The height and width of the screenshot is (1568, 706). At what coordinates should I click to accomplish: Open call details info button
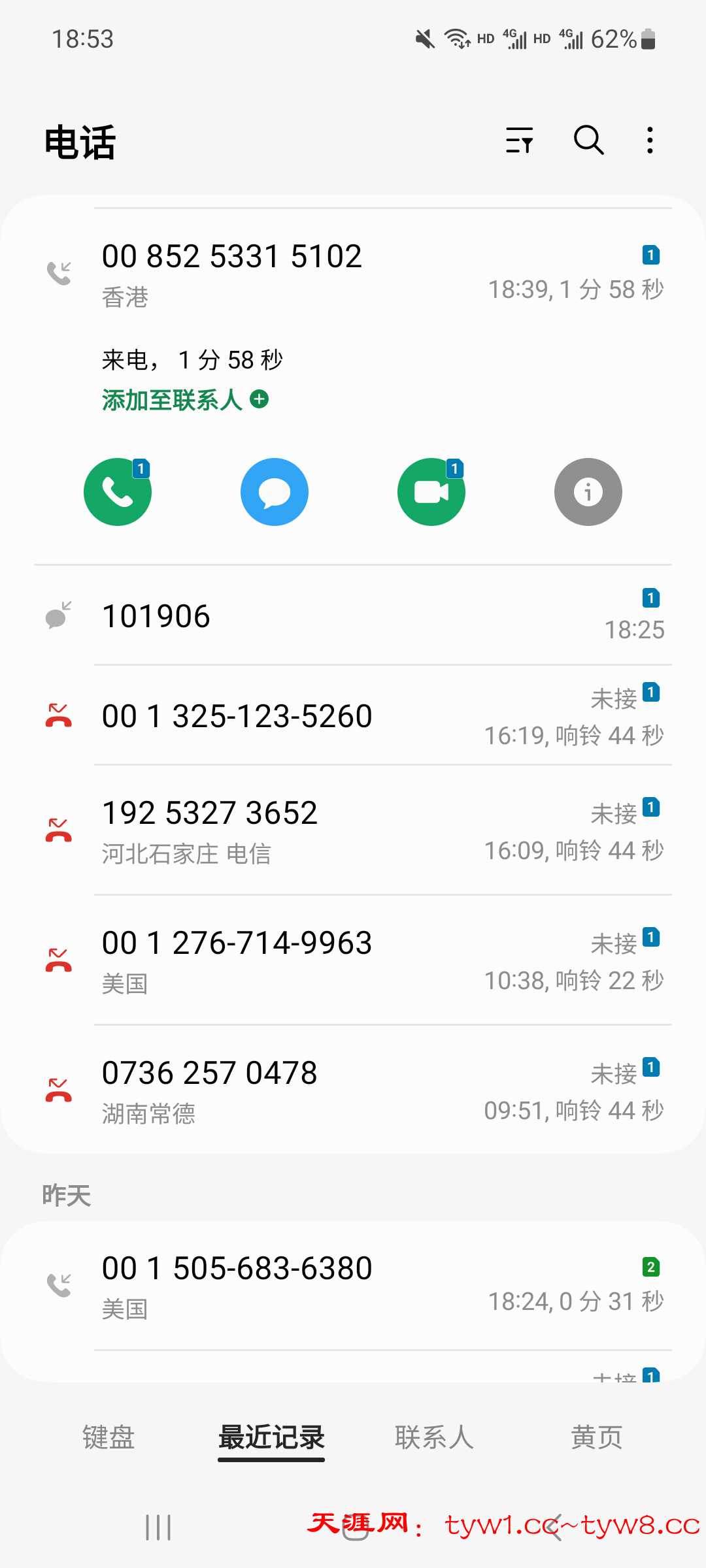(x=588, y=492)
